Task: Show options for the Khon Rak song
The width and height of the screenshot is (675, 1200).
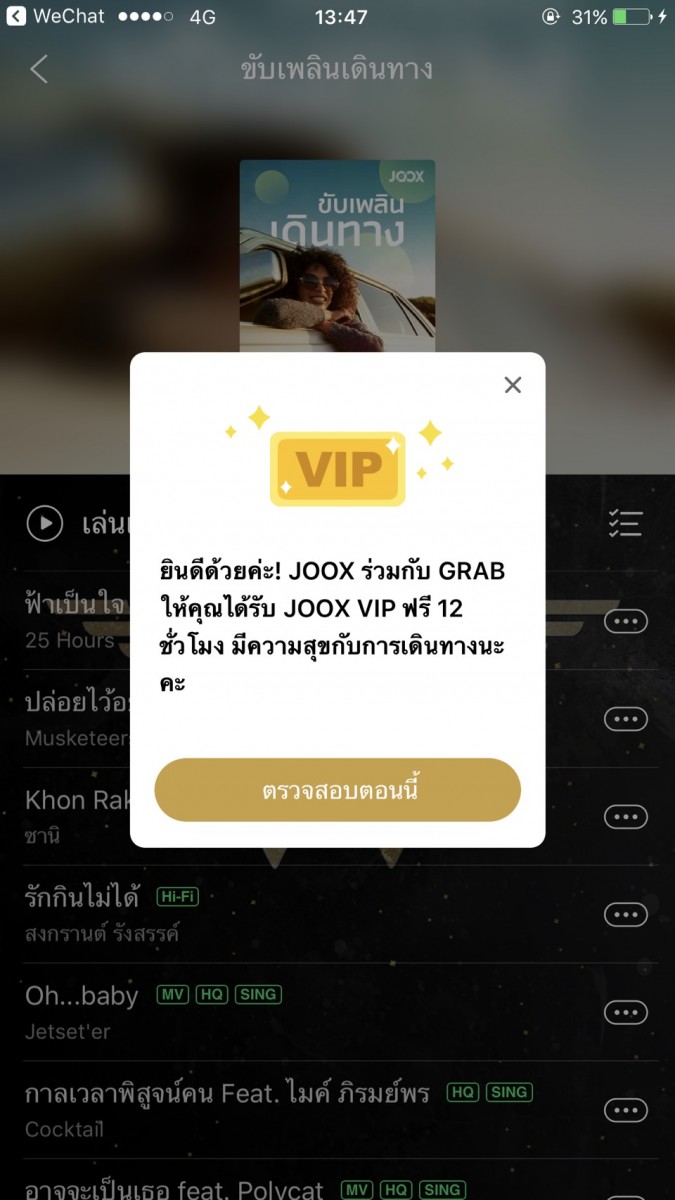Action: tap(625, 817)
